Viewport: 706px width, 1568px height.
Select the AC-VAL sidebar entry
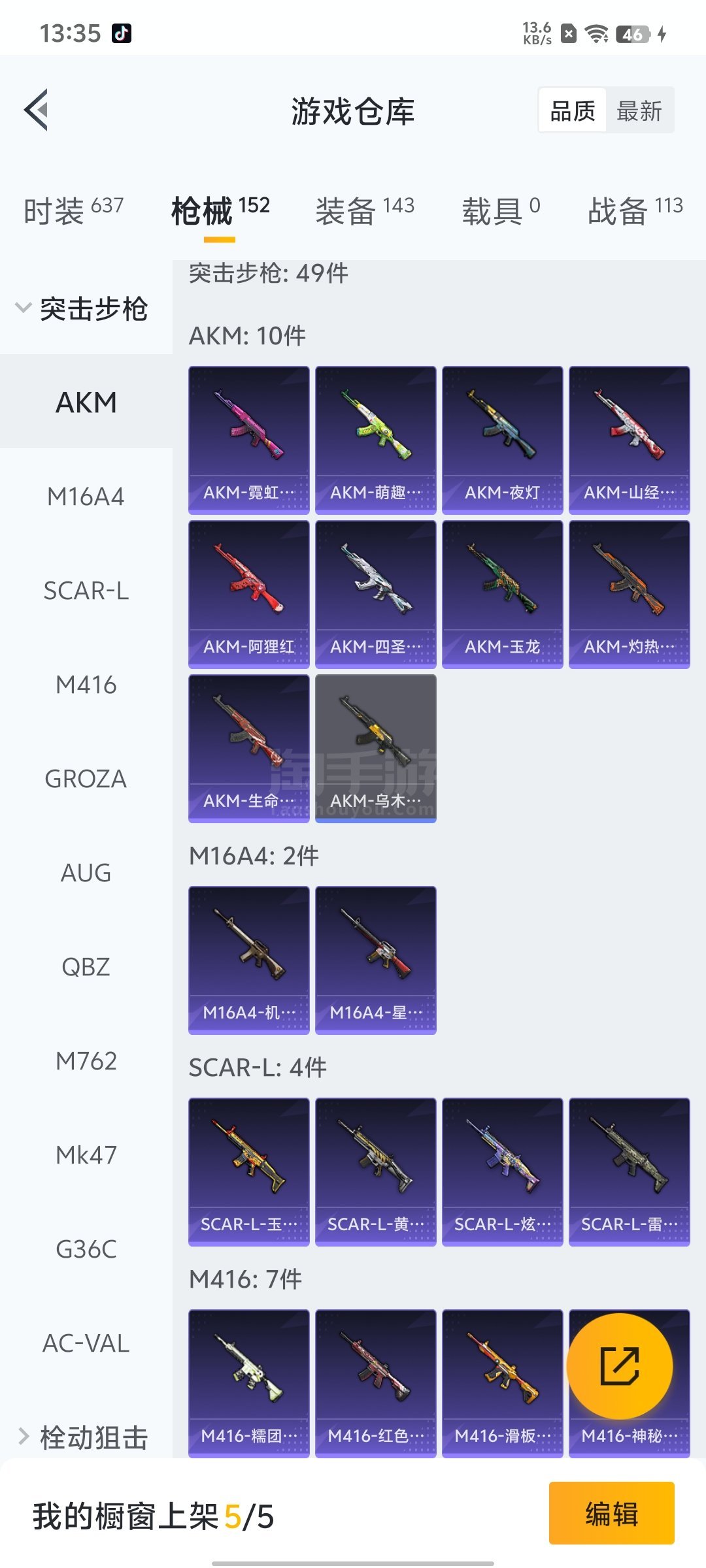[86, 1343]
